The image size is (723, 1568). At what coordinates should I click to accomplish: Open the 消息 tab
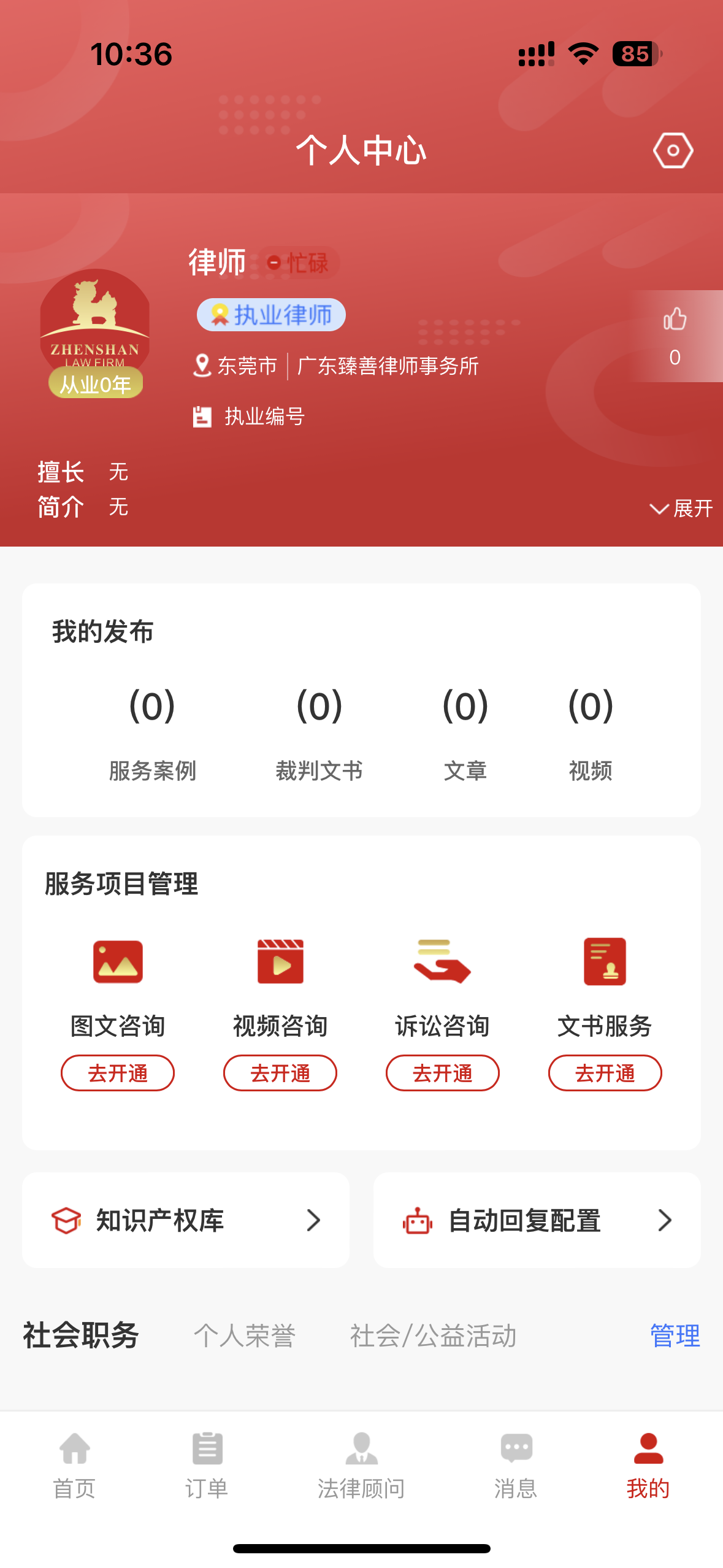(x=516, y=1465)
